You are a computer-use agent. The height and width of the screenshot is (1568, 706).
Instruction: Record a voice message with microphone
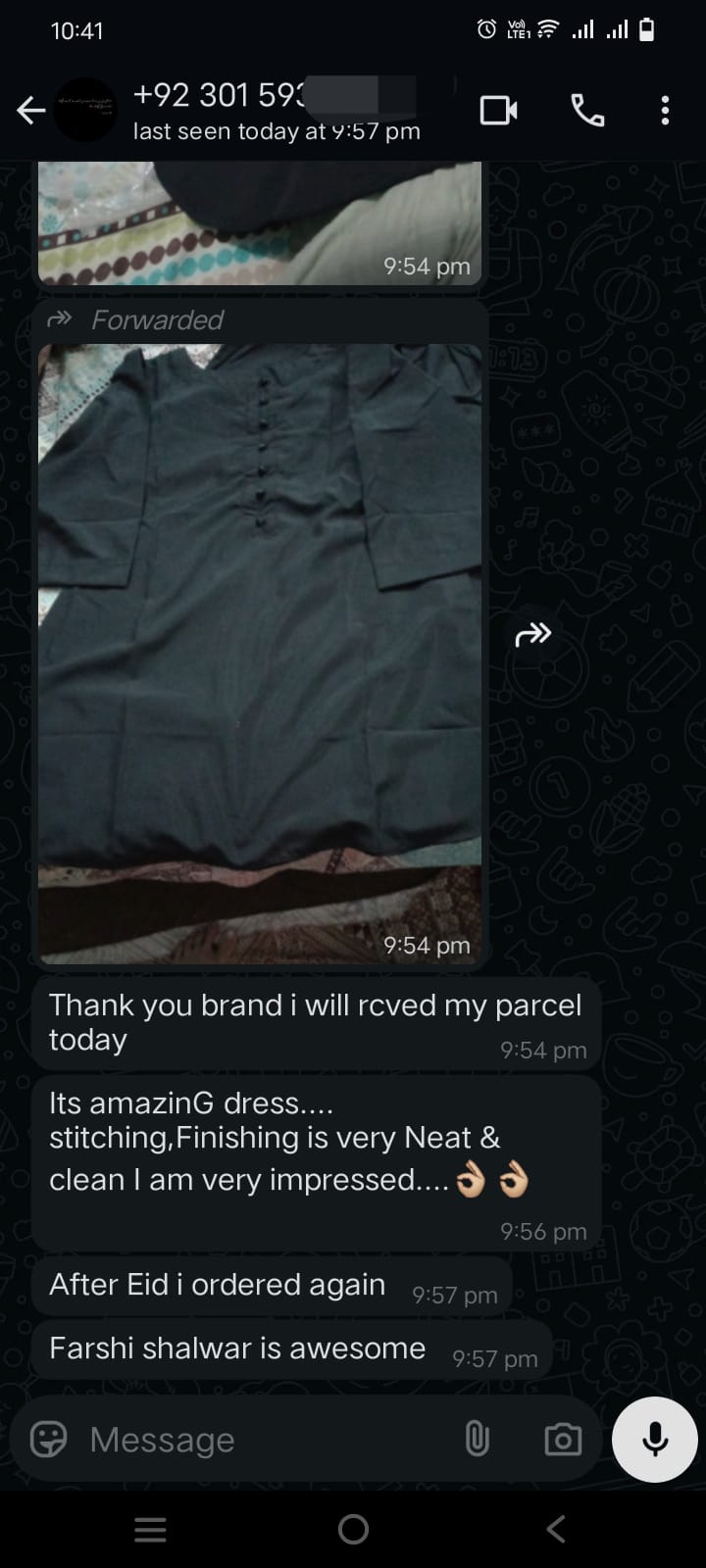coord(654,1438)
